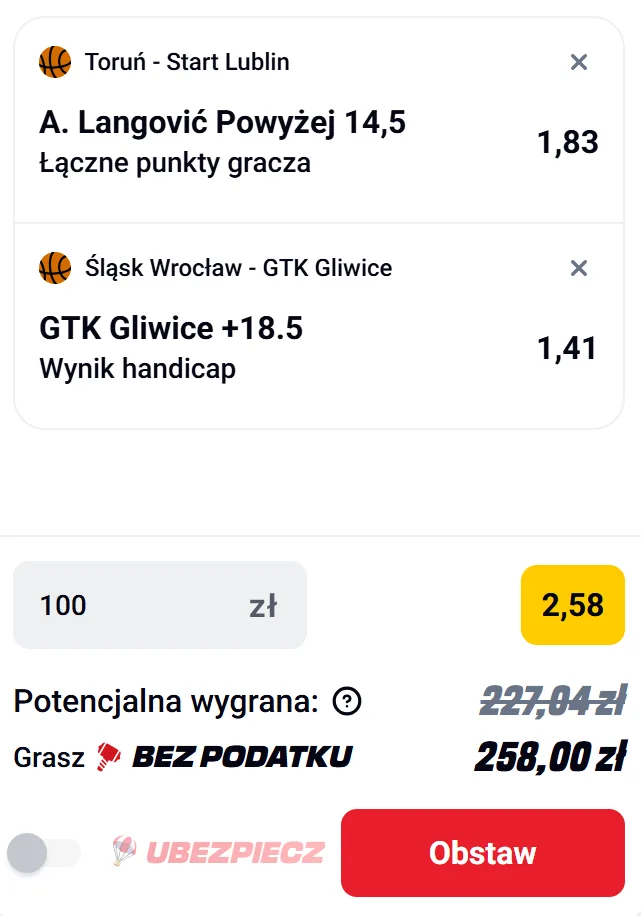Enable the Ubezpiecz insurance toggle

click(43, 853)
